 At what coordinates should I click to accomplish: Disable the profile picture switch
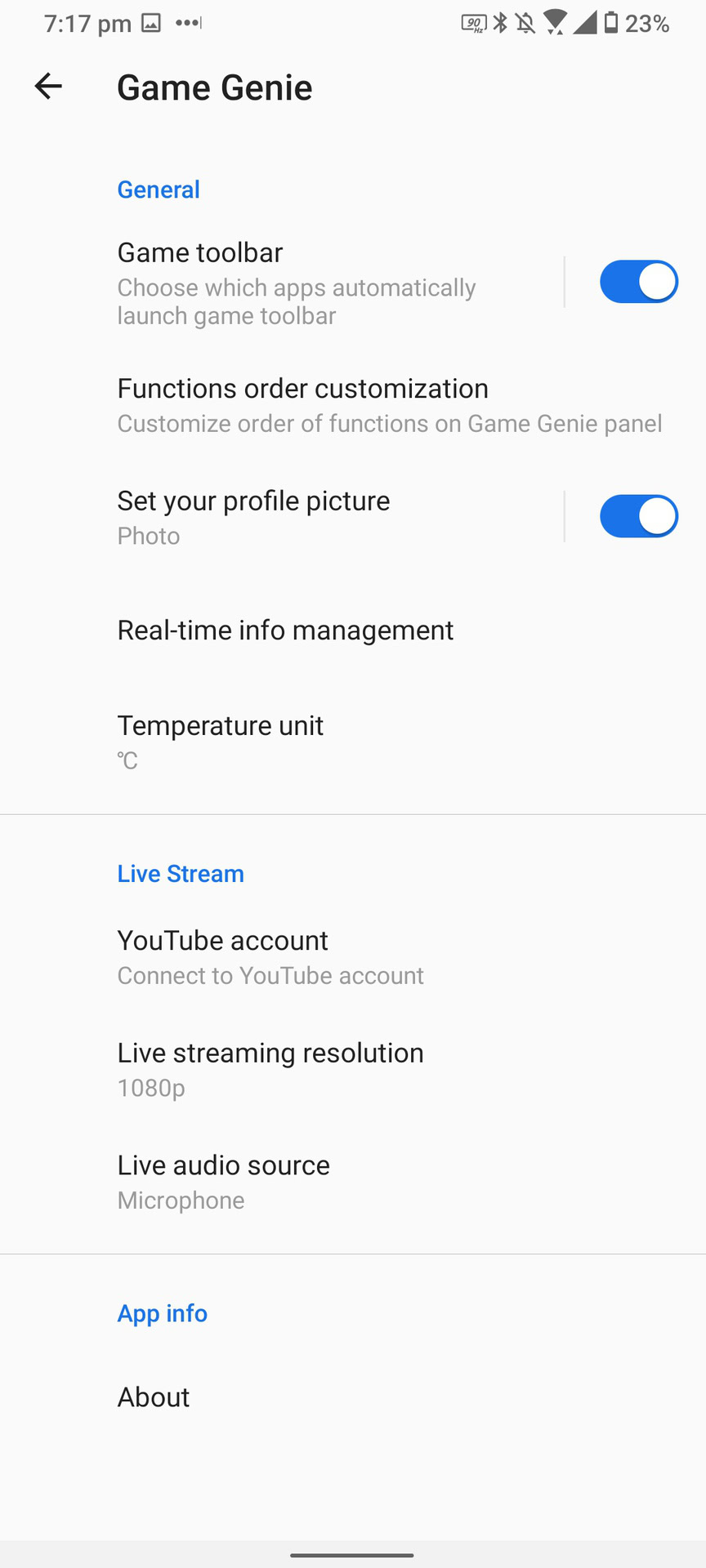click(x=638, y=516)
